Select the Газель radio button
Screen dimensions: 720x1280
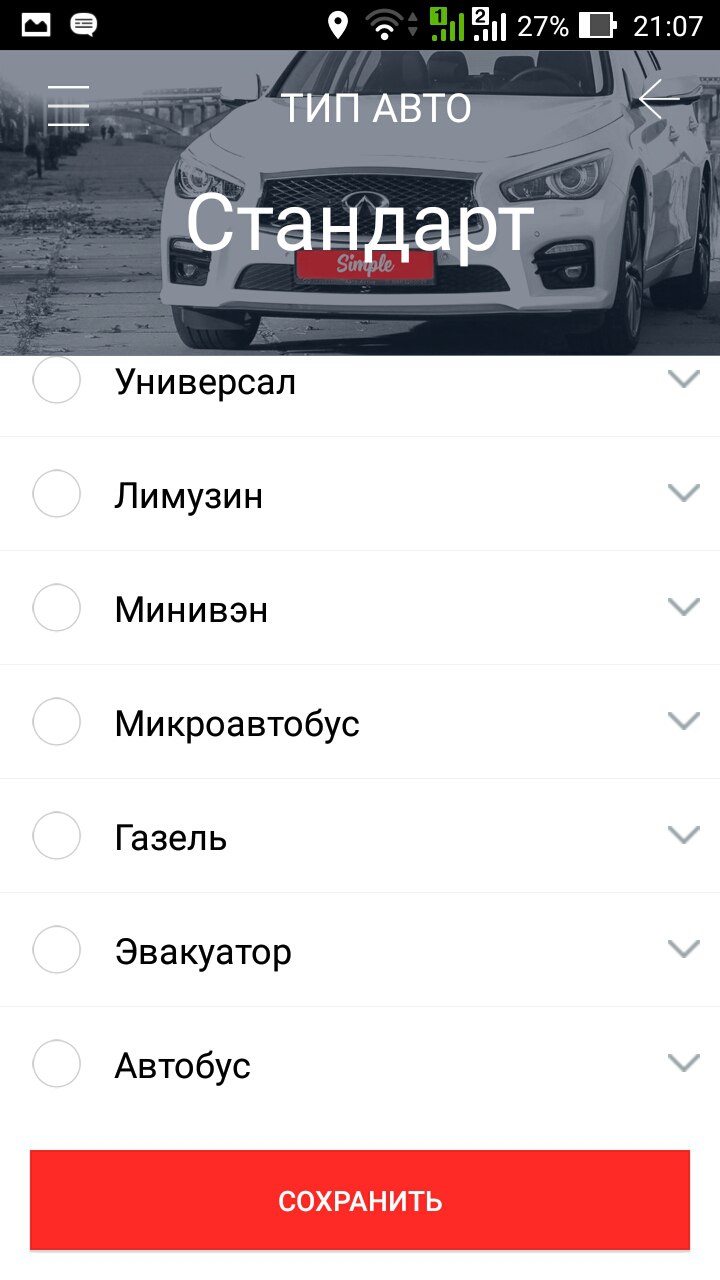point(57,836)
